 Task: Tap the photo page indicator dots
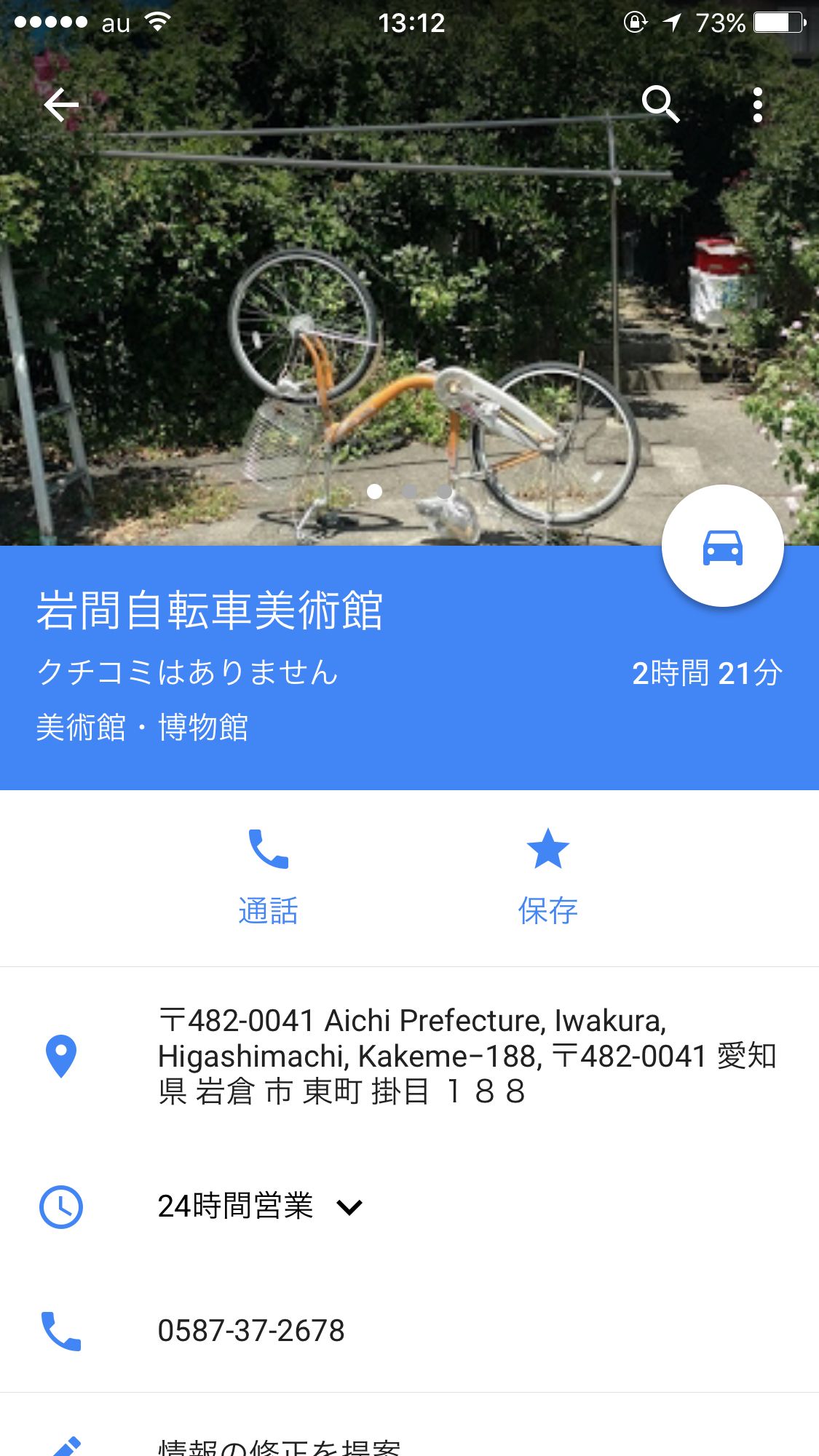[410, 492]
